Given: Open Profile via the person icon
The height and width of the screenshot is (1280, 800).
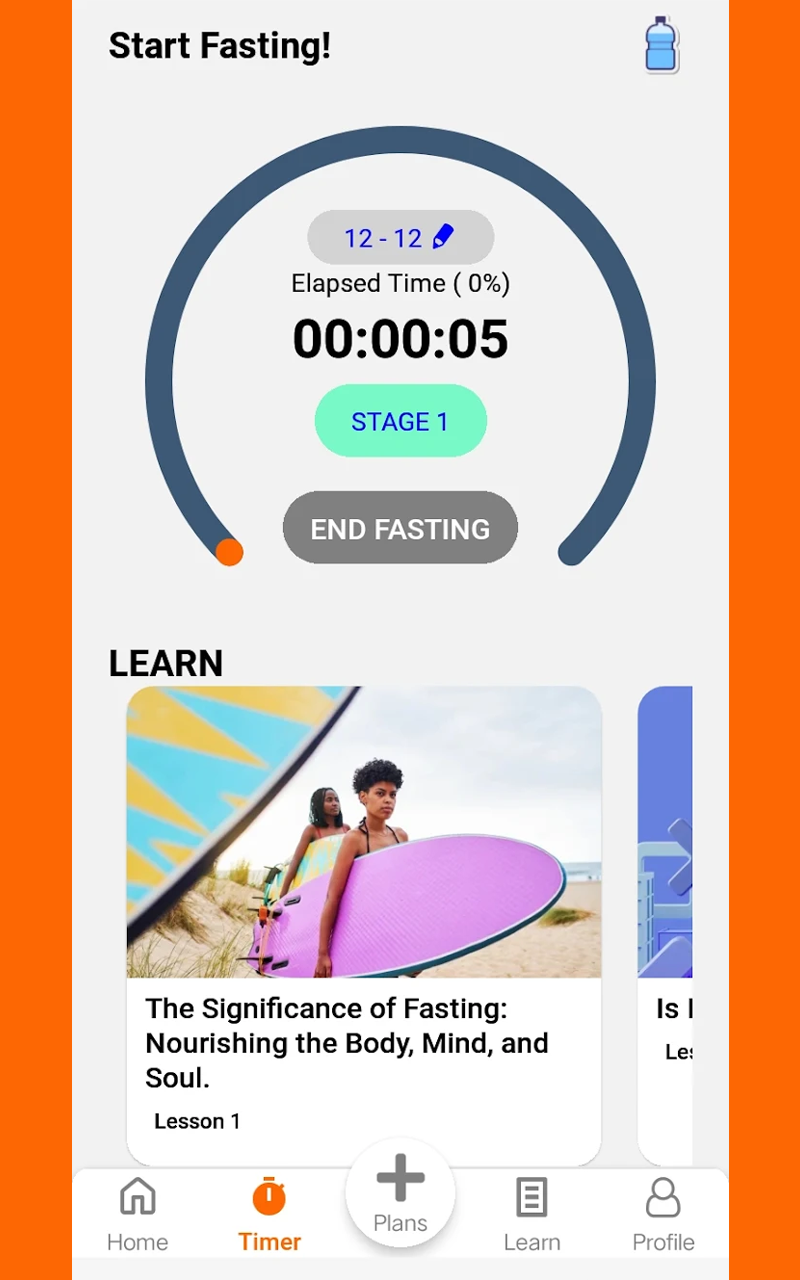Looking at the screenshot, I should (662, 1195).
